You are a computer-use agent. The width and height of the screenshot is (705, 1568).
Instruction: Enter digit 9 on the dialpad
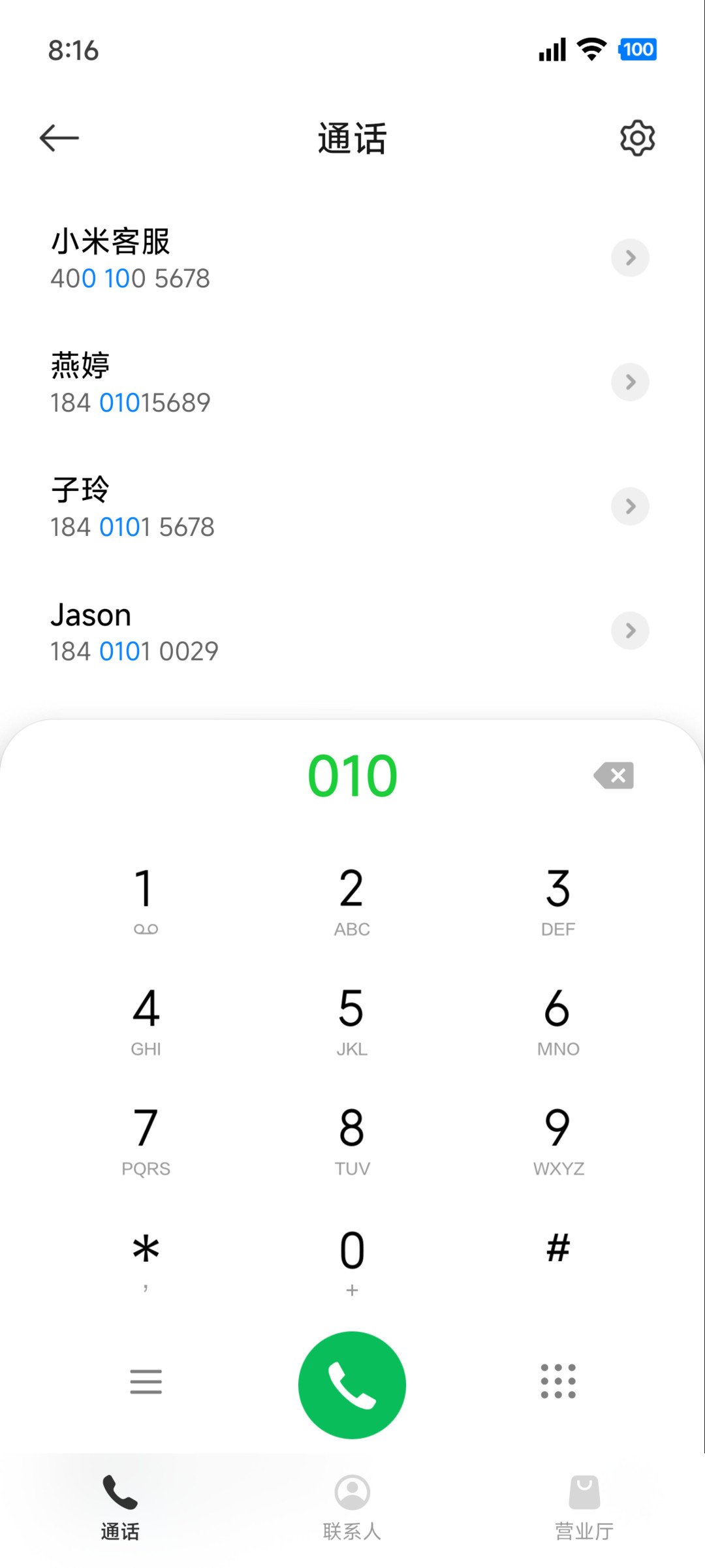point(558,1140)
